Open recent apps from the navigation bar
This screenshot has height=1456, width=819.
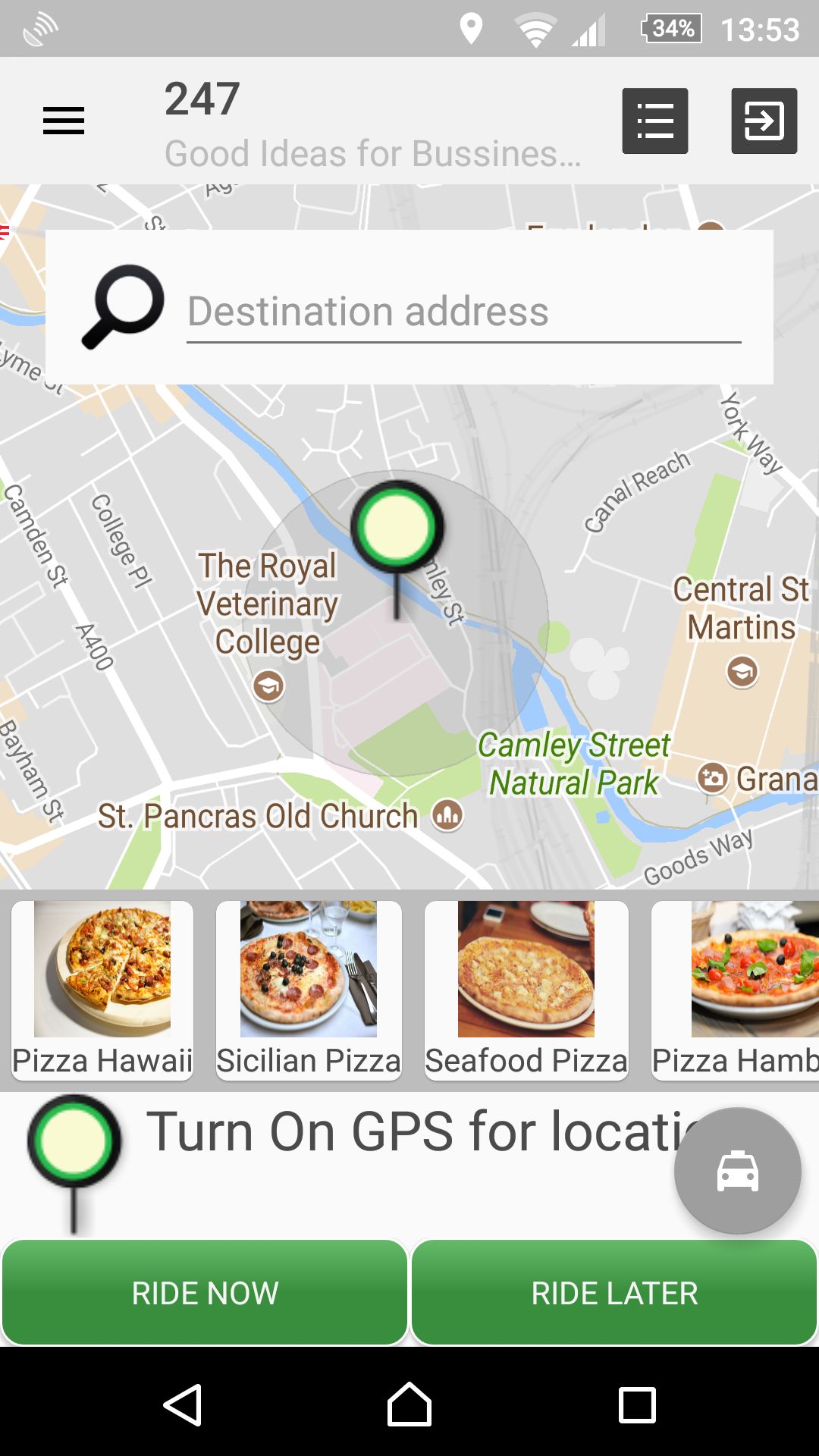[637, 1405]
